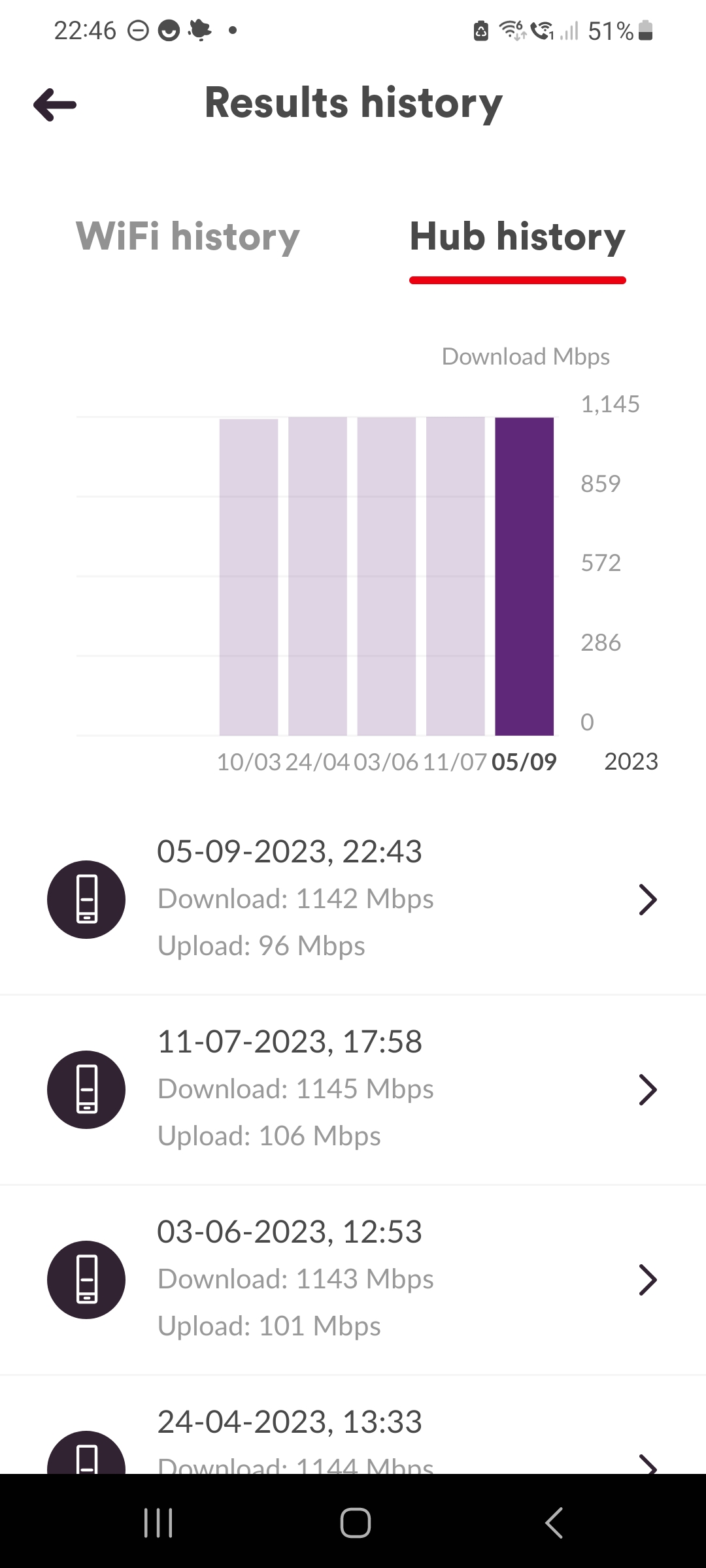This screenshot has height=1568, width=706.
Task: Select the Hub history tab
Action: [x=517, y=237]
